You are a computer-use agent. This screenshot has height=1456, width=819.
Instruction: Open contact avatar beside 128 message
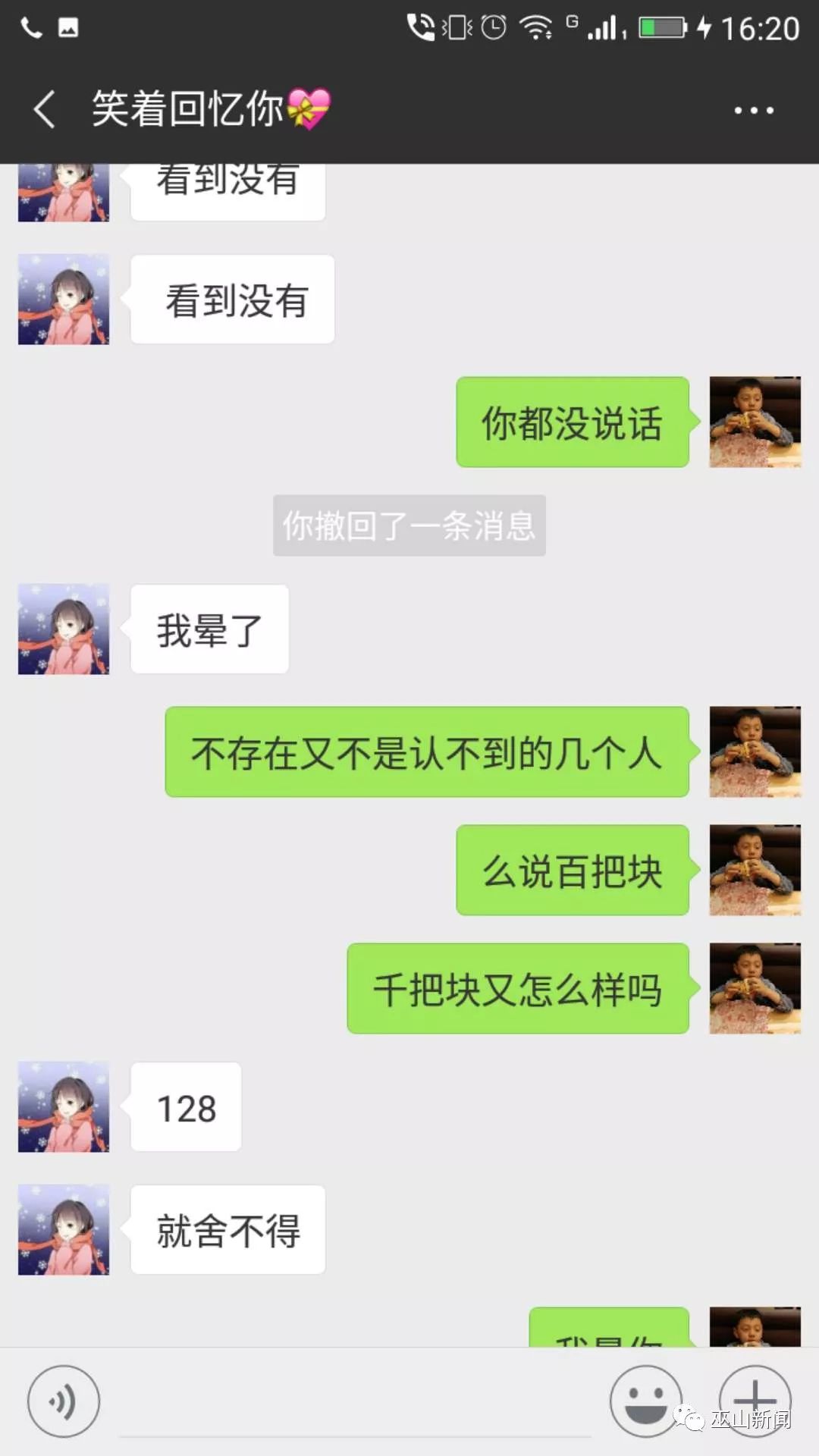click(64, 1106)
